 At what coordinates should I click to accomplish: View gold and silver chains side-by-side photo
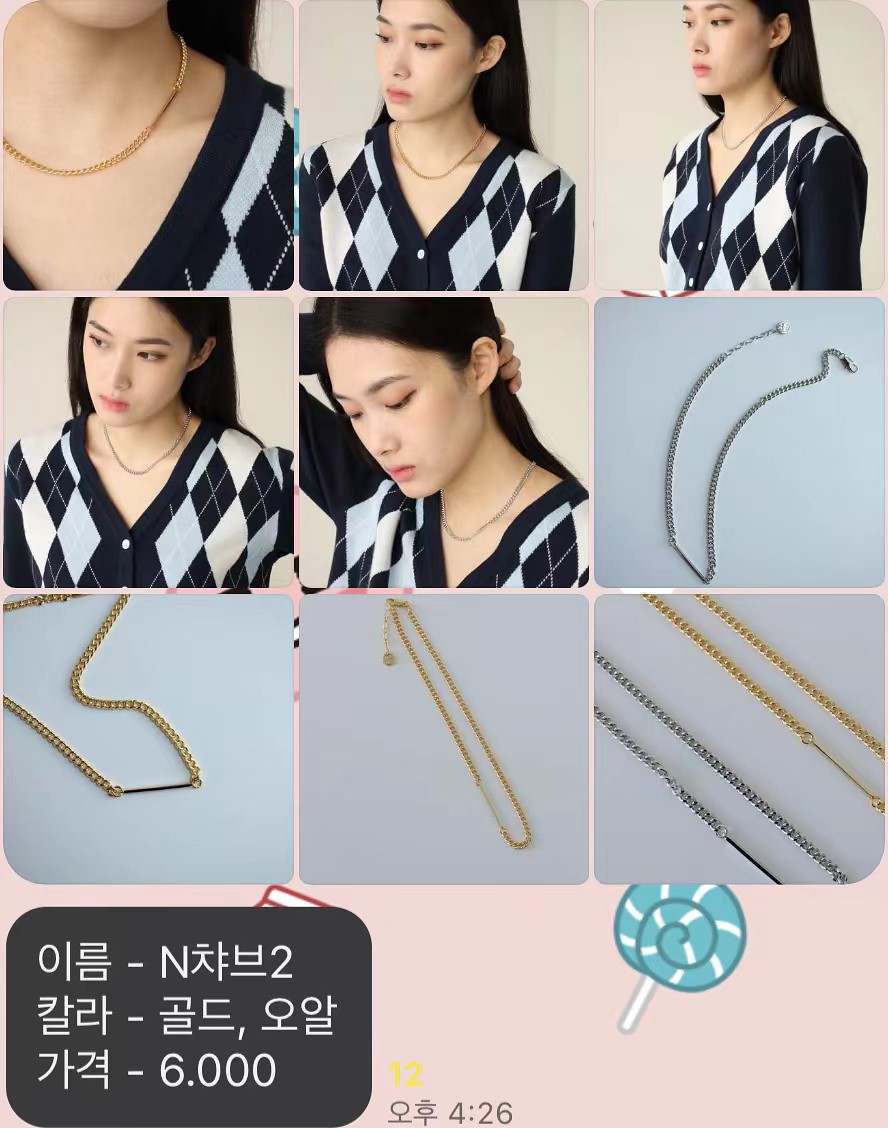pyautogui.click(x=739, y=738)
